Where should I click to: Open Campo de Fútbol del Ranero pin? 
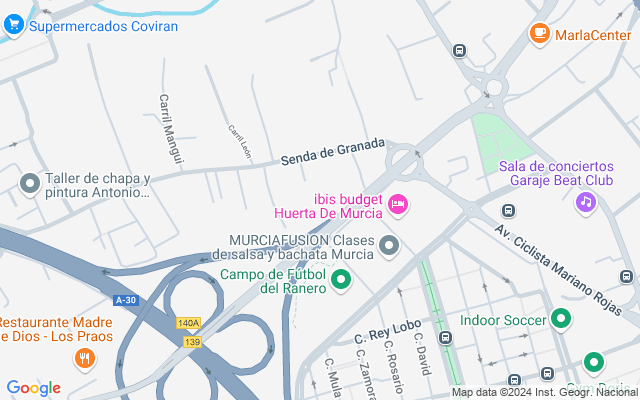(x=341, y=280)
